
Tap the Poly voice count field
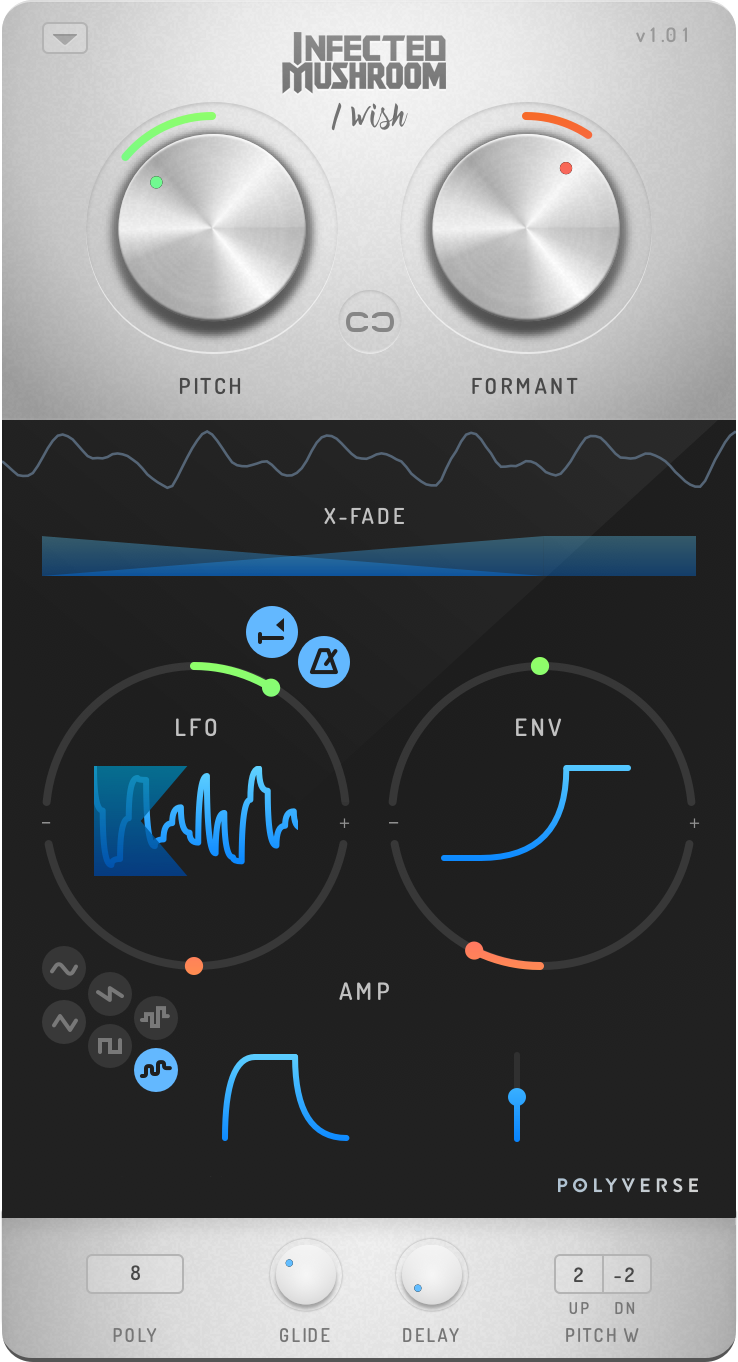point(135,1274)
